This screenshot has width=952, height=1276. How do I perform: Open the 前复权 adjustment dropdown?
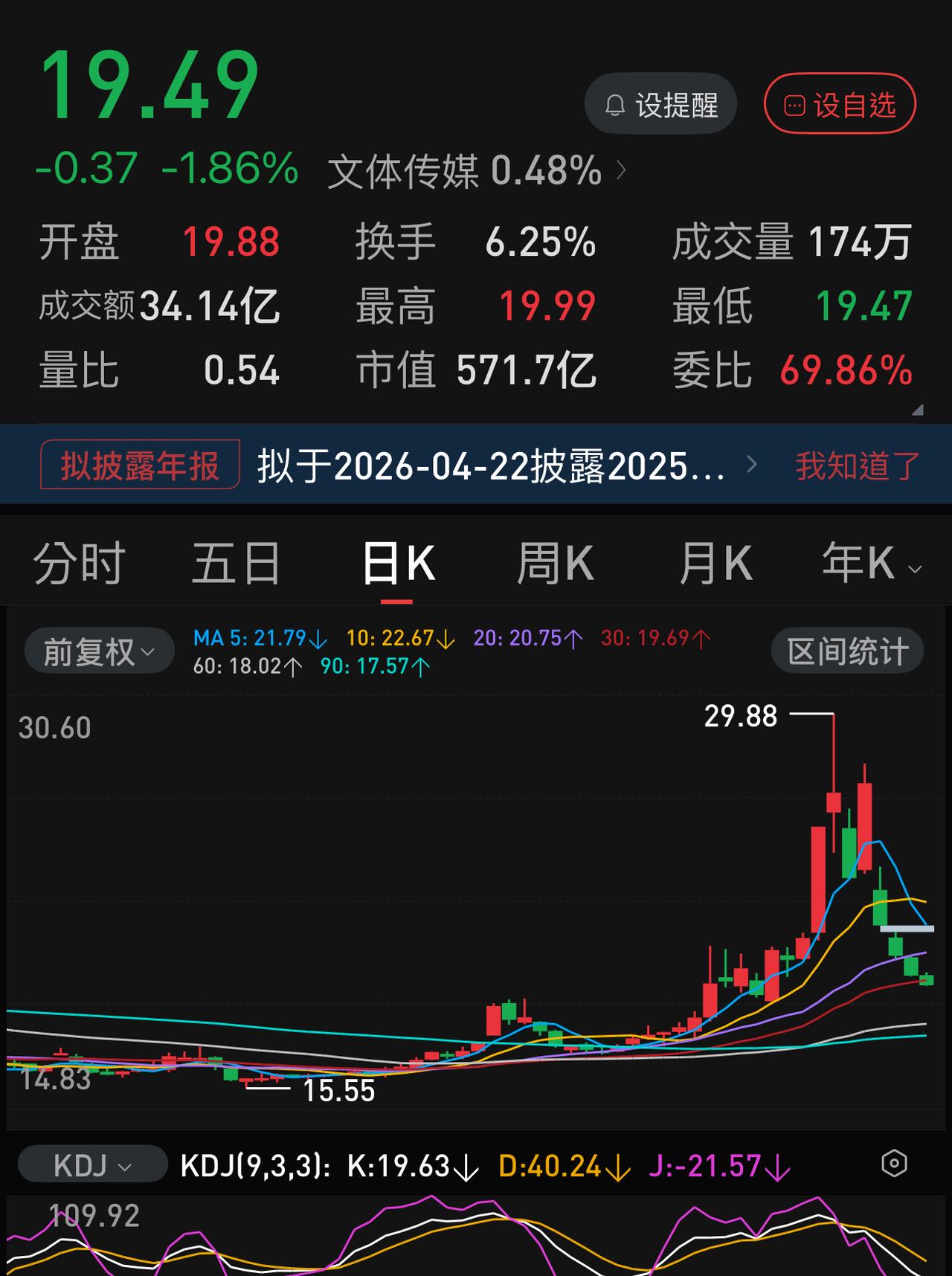click(99, 652)
